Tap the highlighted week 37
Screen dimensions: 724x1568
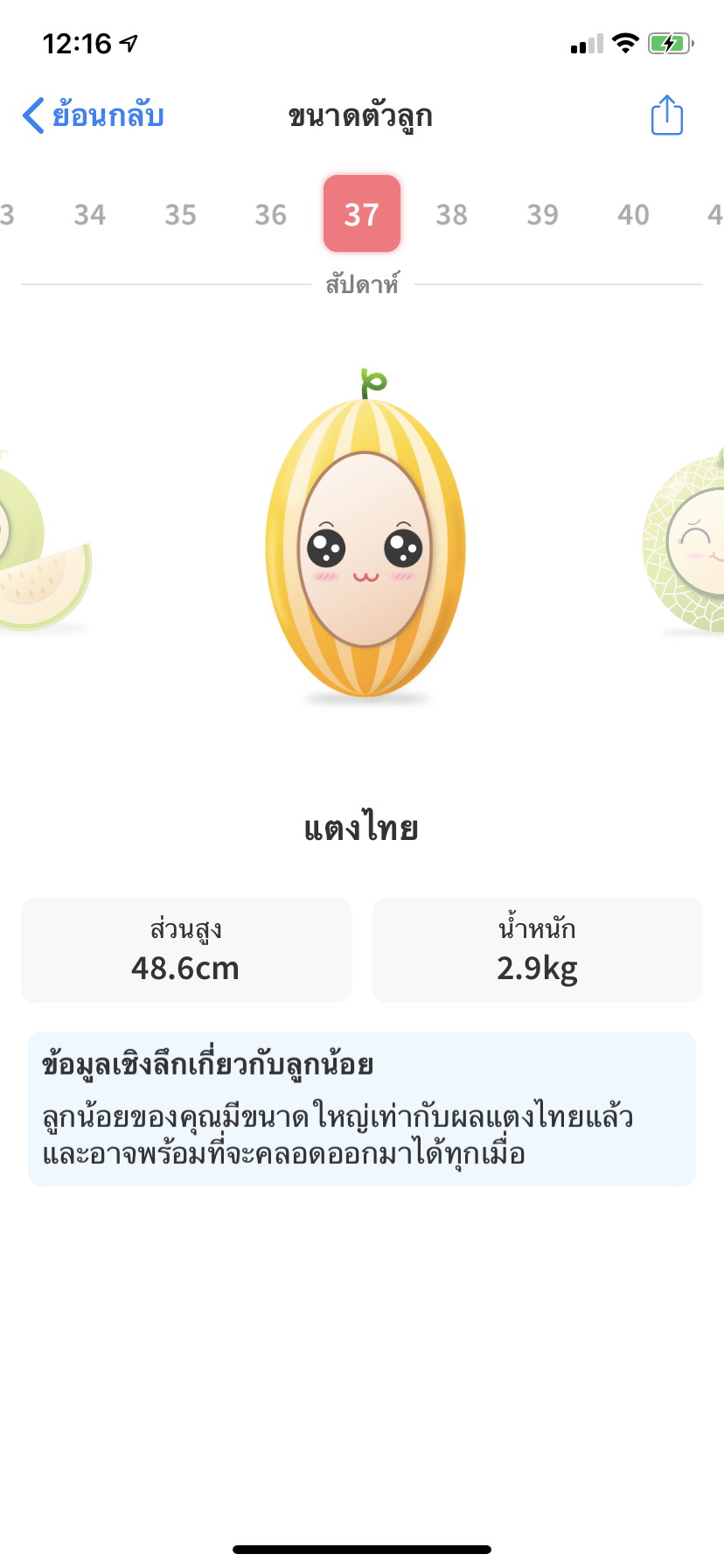click(362, 213)
